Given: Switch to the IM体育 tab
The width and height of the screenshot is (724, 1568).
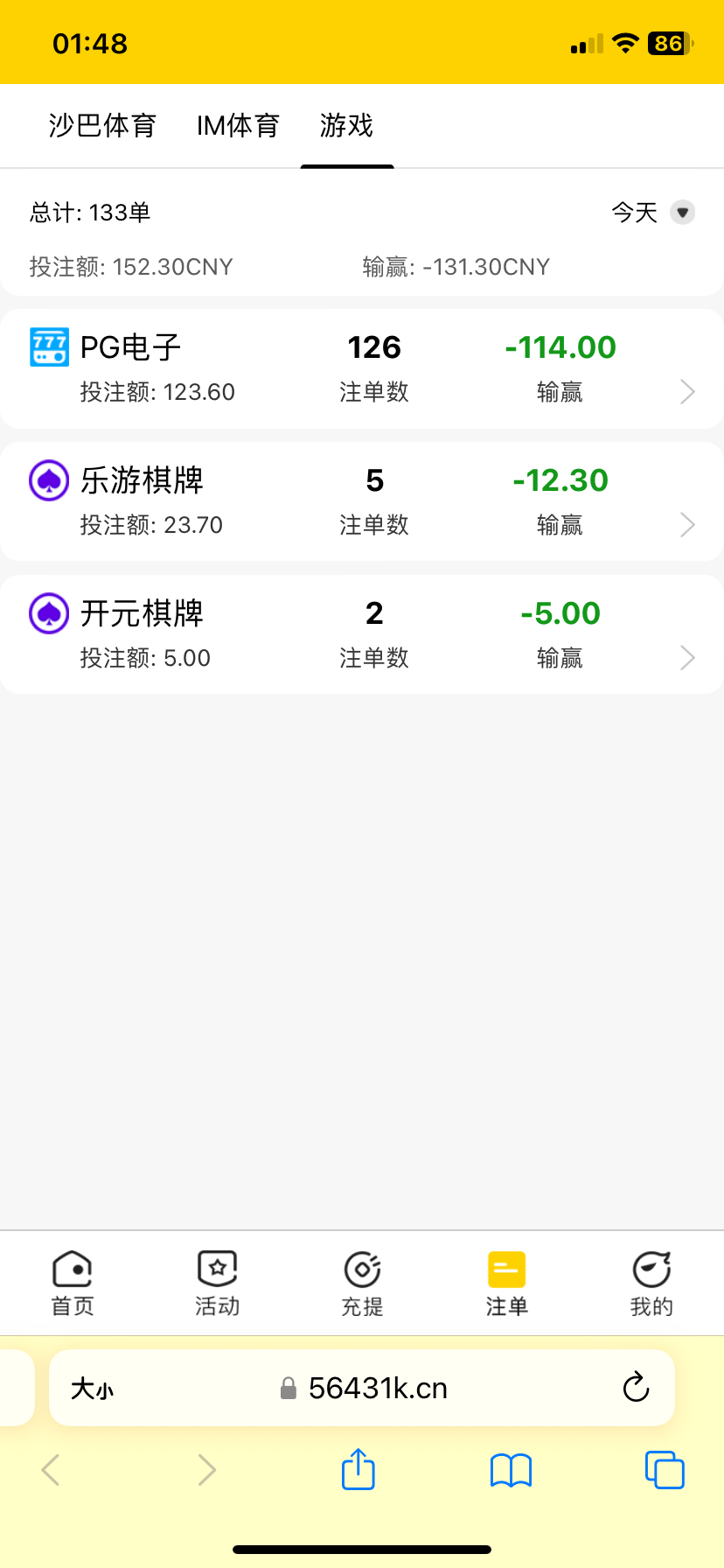Looking at the screenshot, I should pyautogui.click(x=238, y=126).
